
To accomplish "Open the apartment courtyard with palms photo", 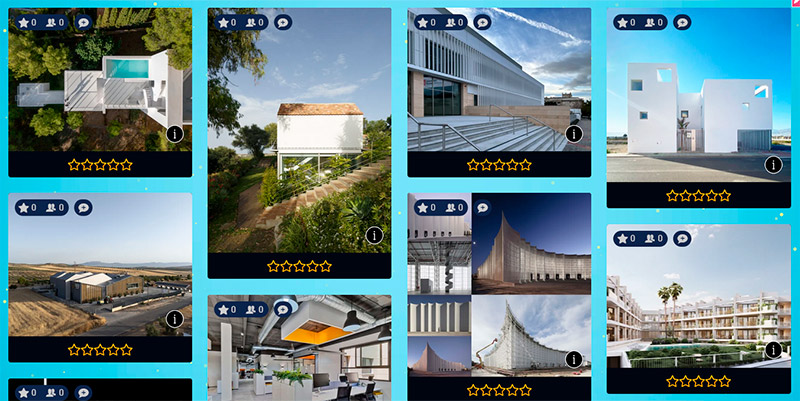I will pyautogui.click(x=698, y=300).
